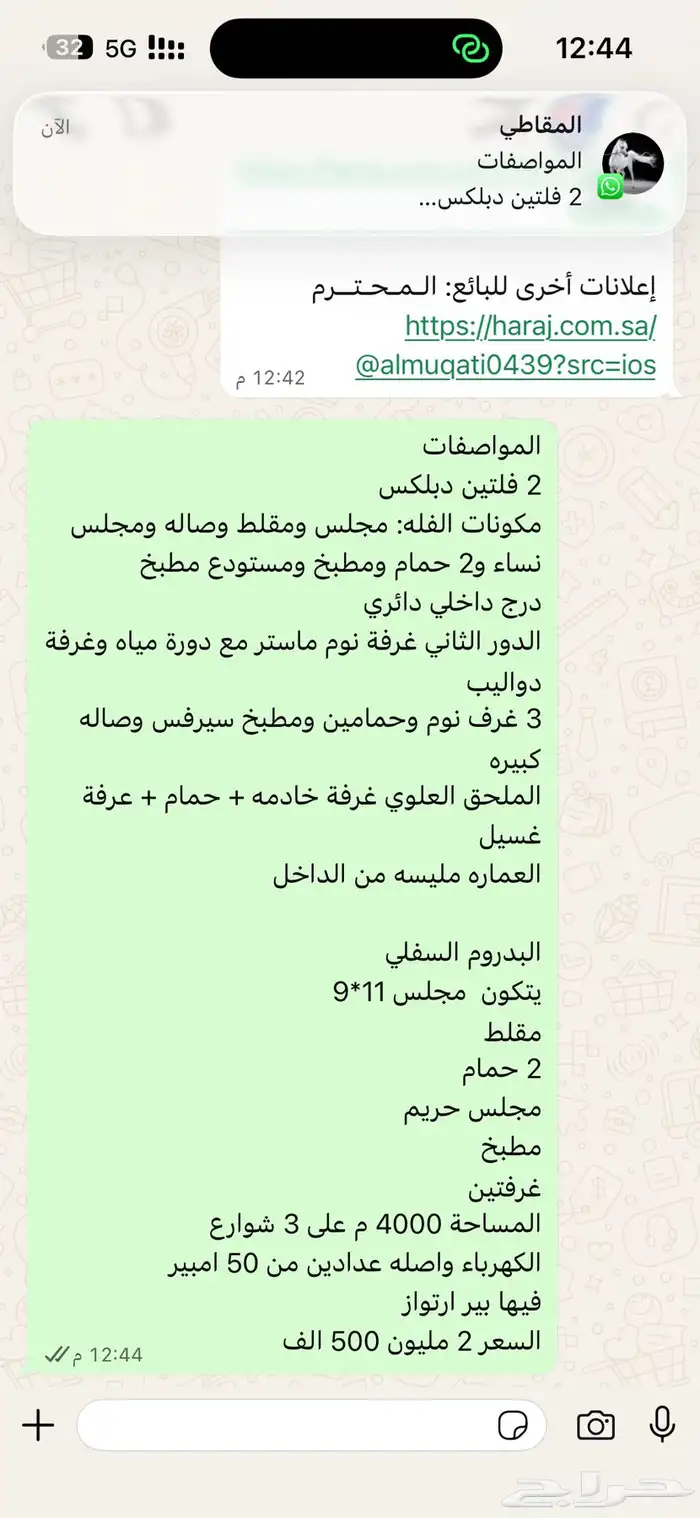Open the WhatsApp notification banner from المقاطي
The height and width of the screenshot is (1518, 700).
(x=350, y=165)
